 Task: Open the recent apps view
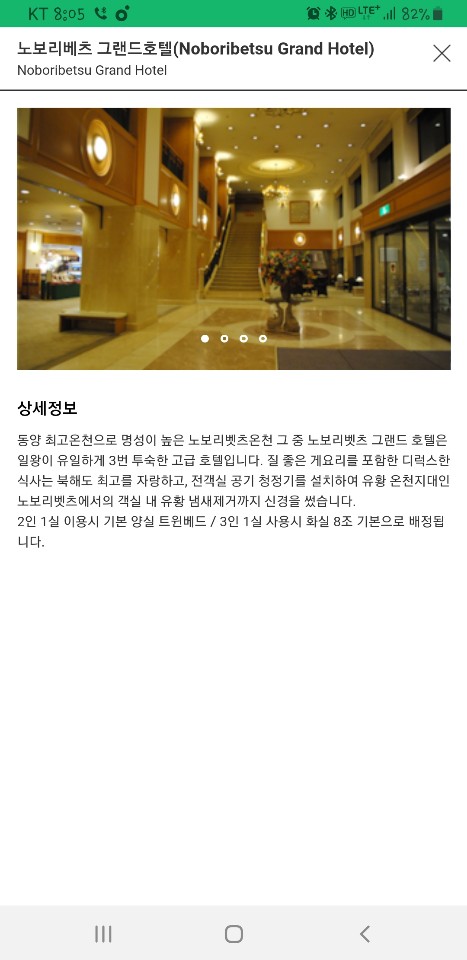point(103,934)
